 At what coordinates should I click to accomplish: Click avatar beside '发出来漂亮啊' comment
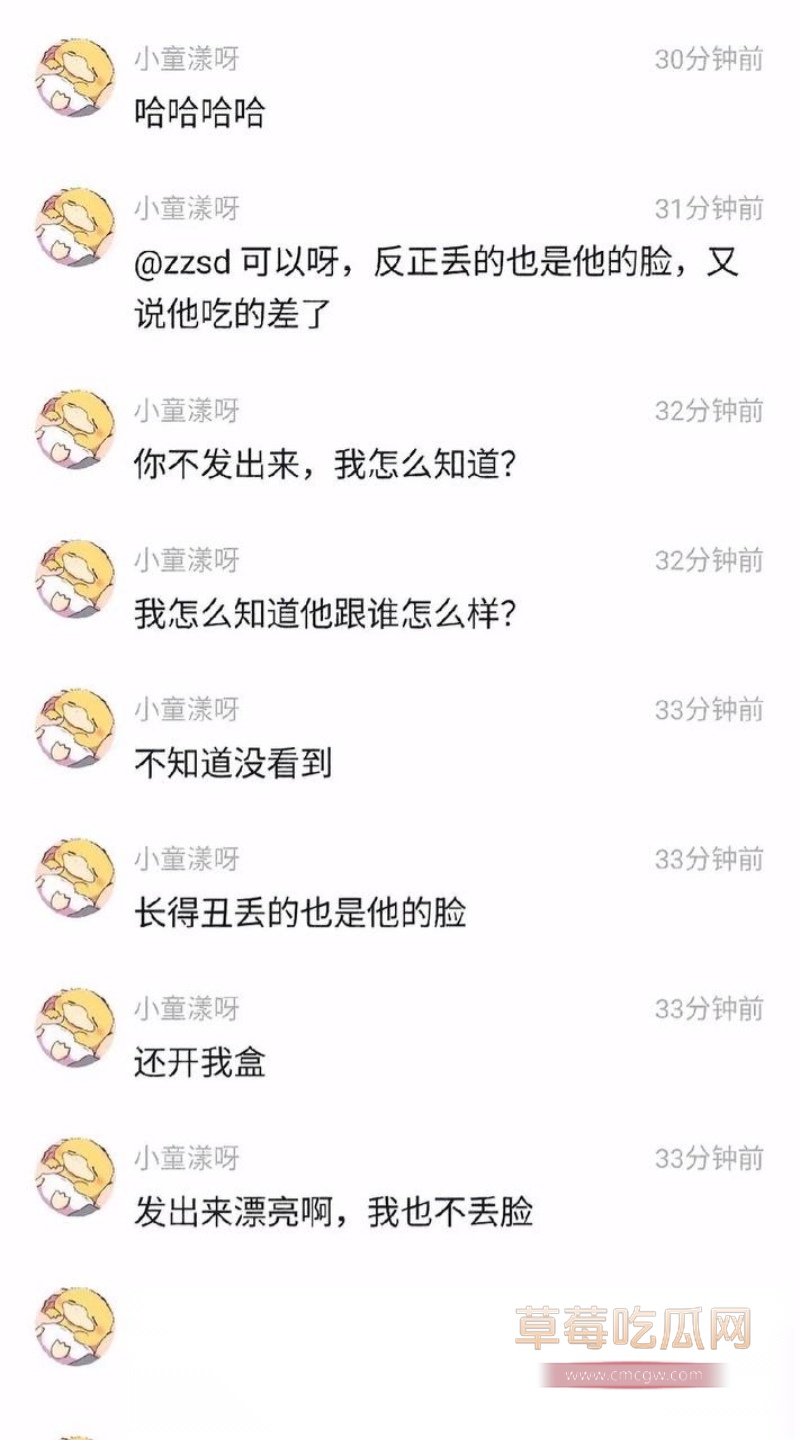(x=72, y=1178)
